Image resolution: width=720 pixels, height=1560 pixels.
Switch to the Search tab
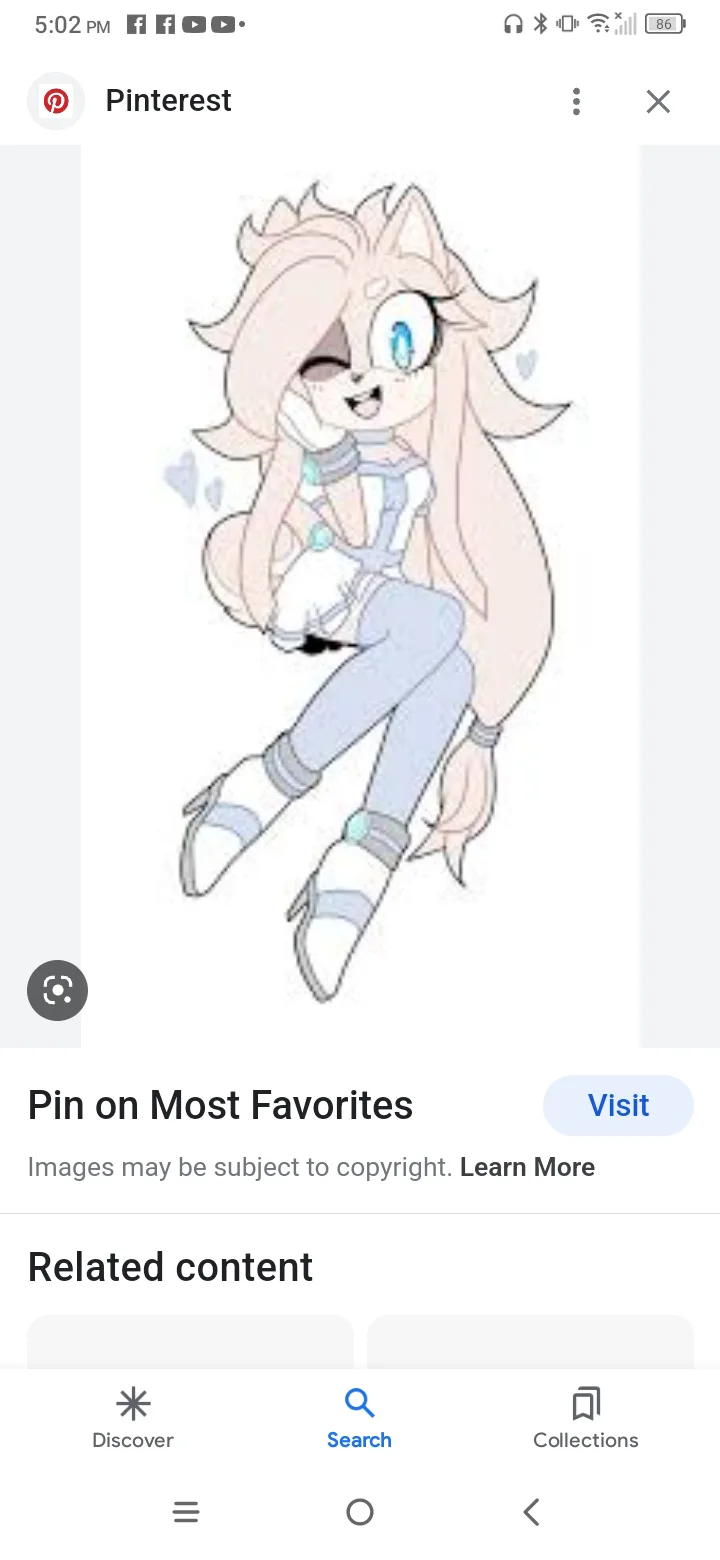coord(359,1418)
